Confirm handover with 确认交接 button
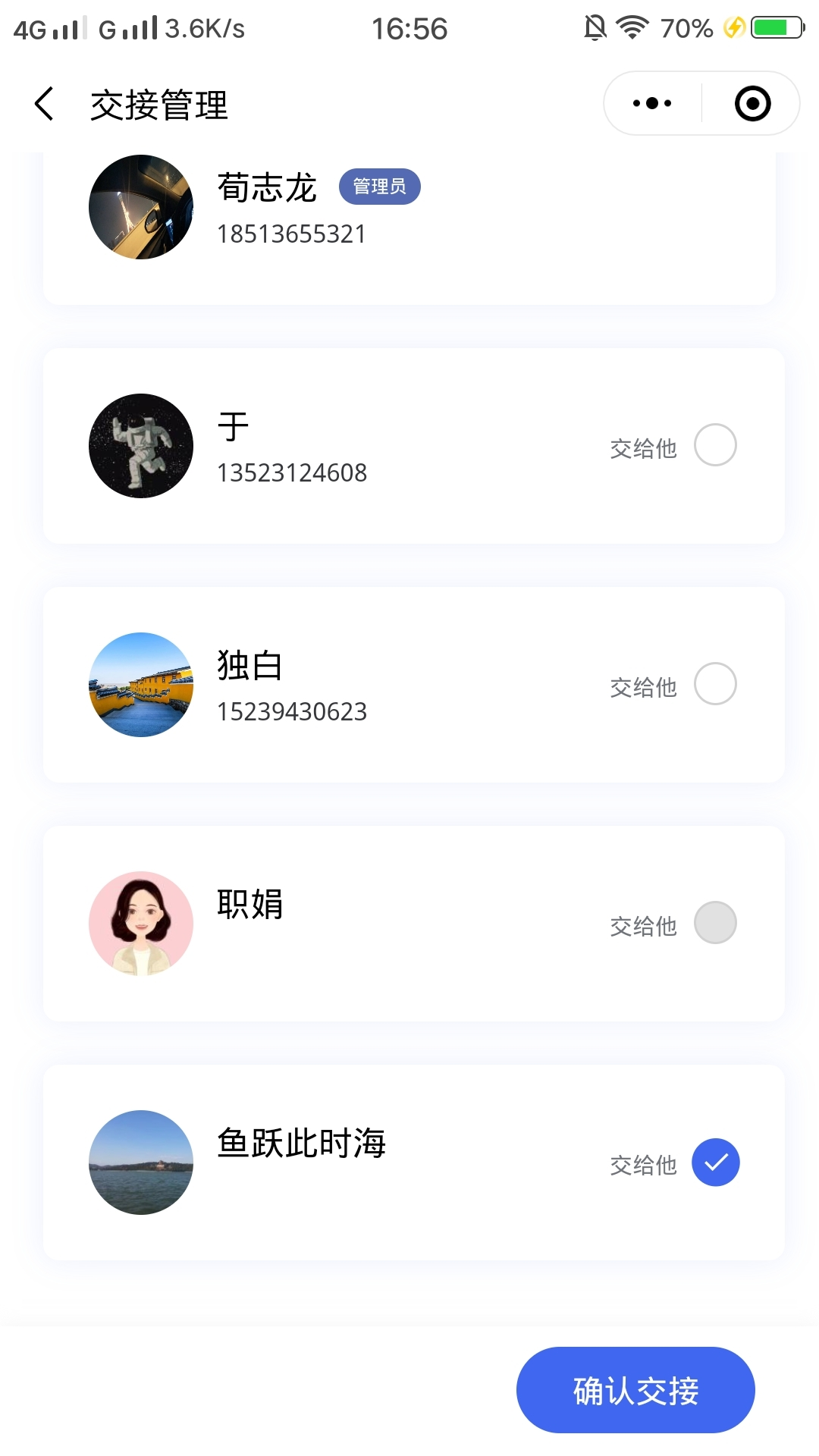This screenshot has width=819, height=1456. tap(635, 1390)
